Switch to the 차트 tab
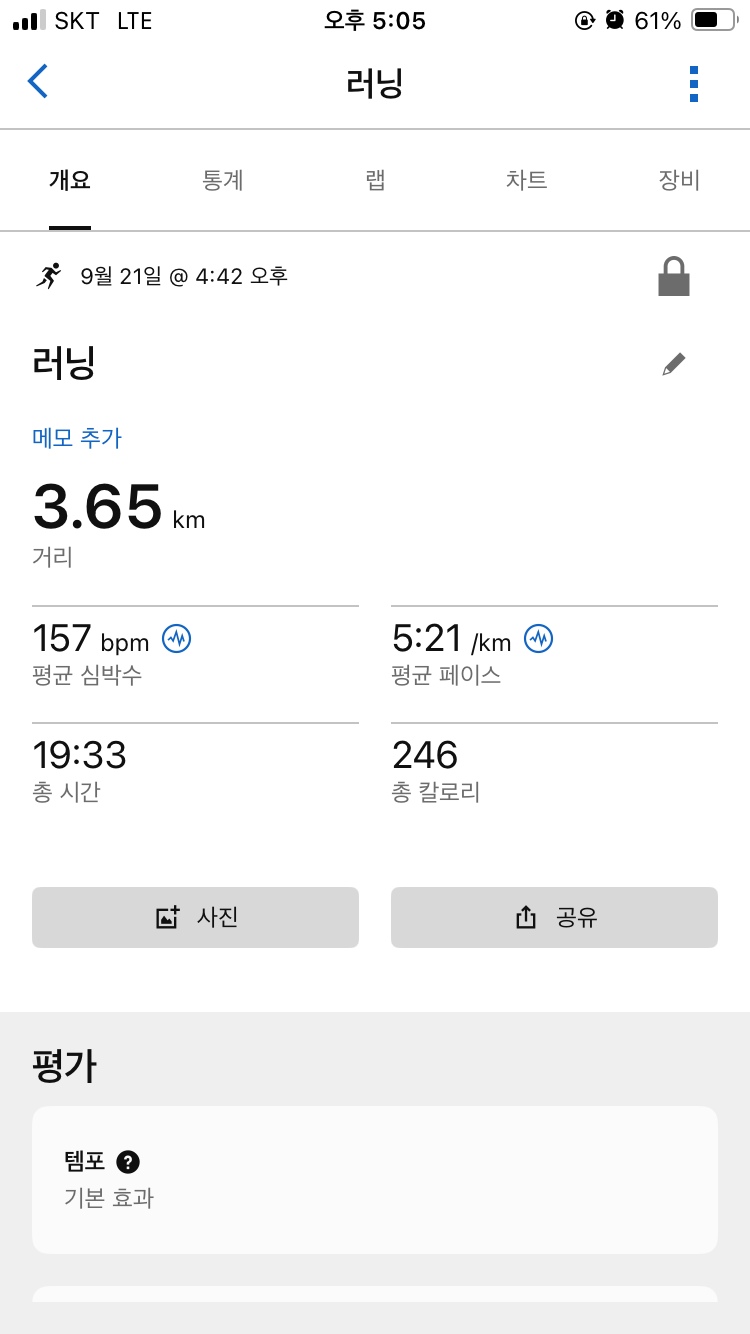This screenshot has width=750, height=1334. click(526, 180)
